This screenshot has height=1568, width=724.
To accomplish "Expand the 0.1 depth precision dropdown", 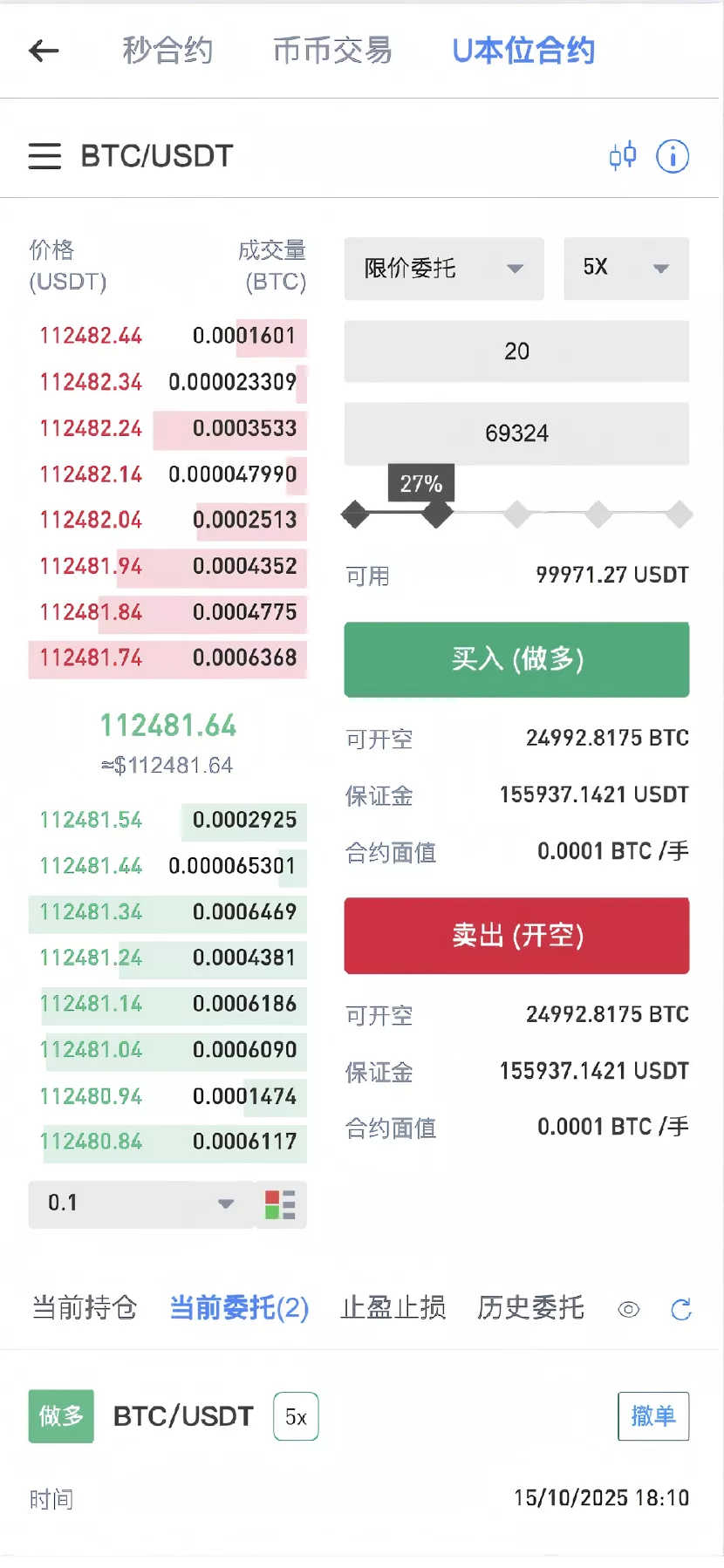I will click(140, 1203).
